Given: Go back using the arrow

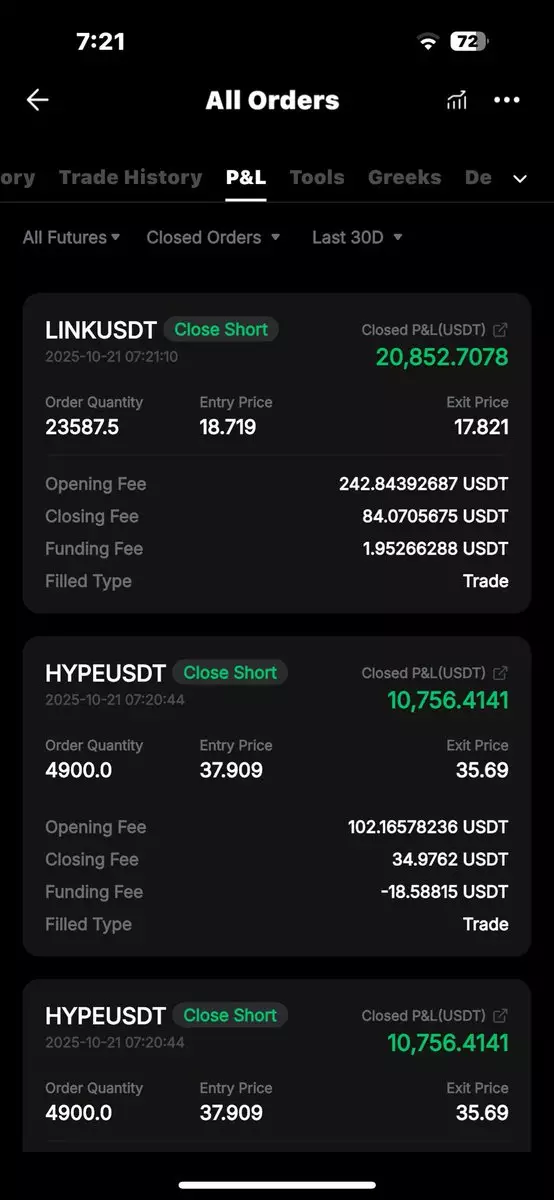Looking at the screenshot, I should pyautogui.click(x=37, y=100).
